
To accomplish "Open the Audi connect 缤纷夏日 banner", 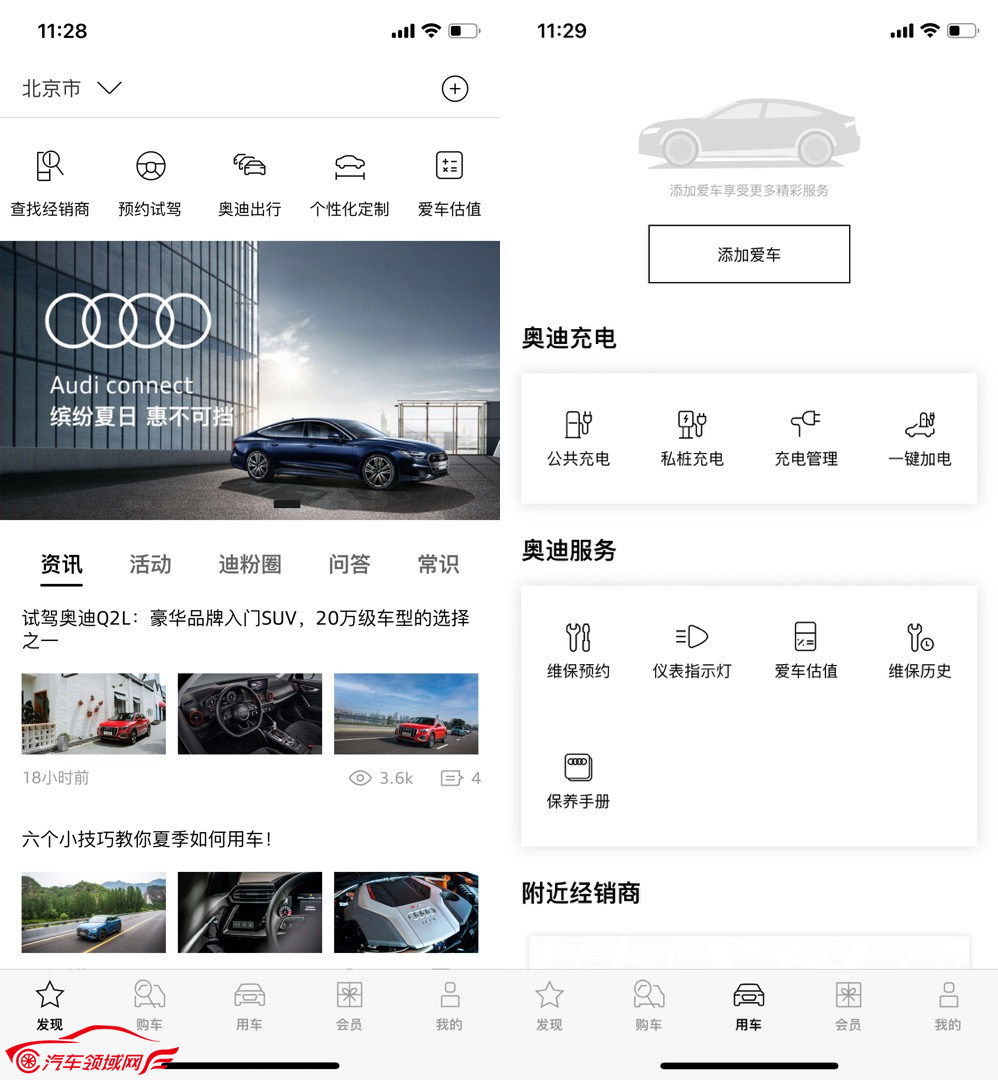I will 250,380.
